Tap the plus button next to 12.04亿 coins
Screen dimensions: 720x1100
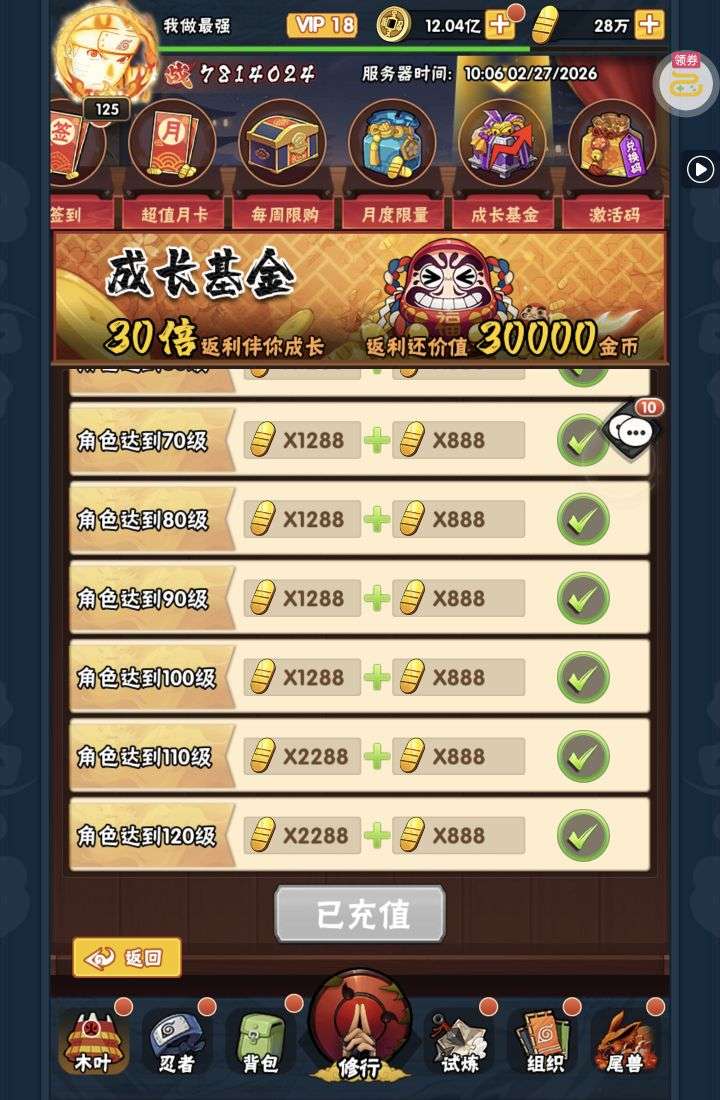point(499,25)
